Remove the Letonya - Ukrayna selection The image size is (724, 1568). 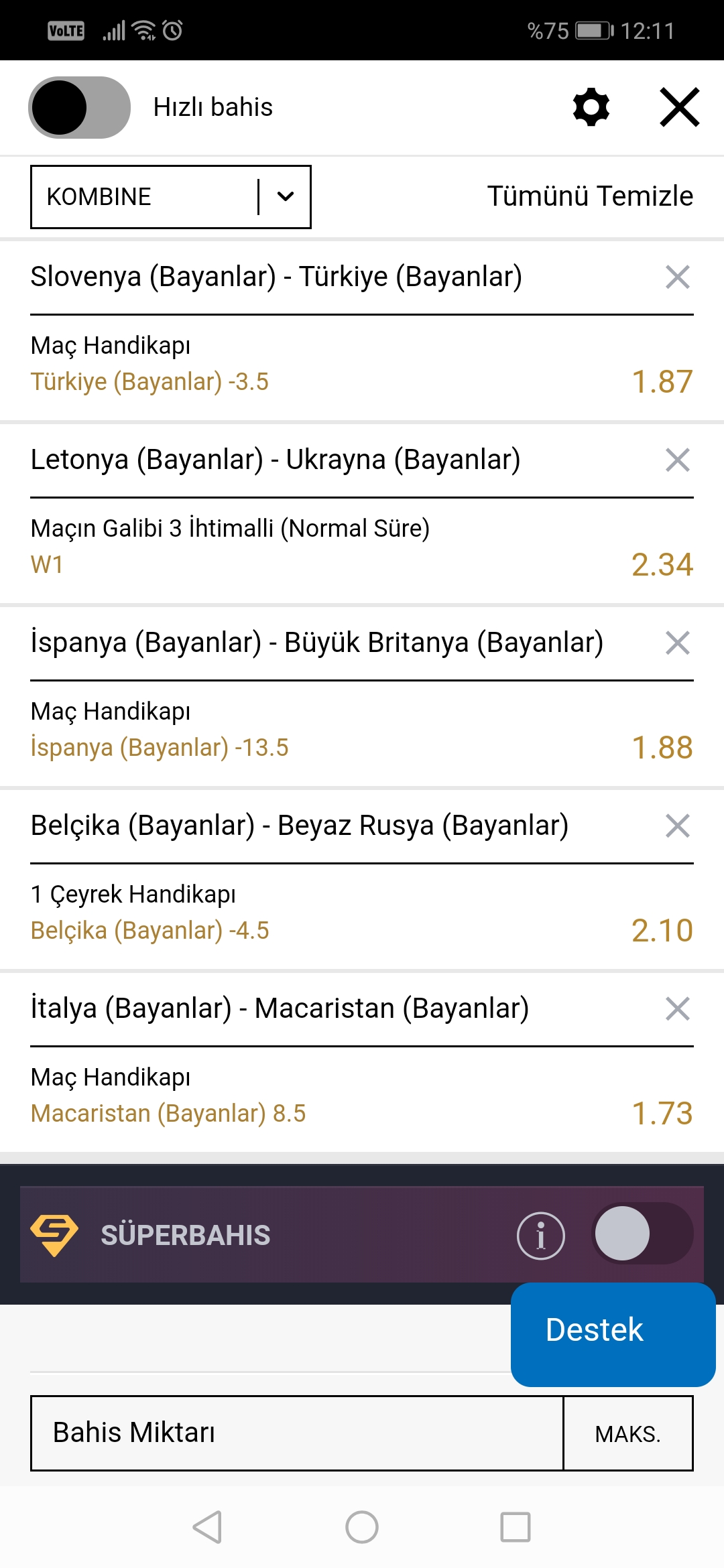(x=678, y=460)
